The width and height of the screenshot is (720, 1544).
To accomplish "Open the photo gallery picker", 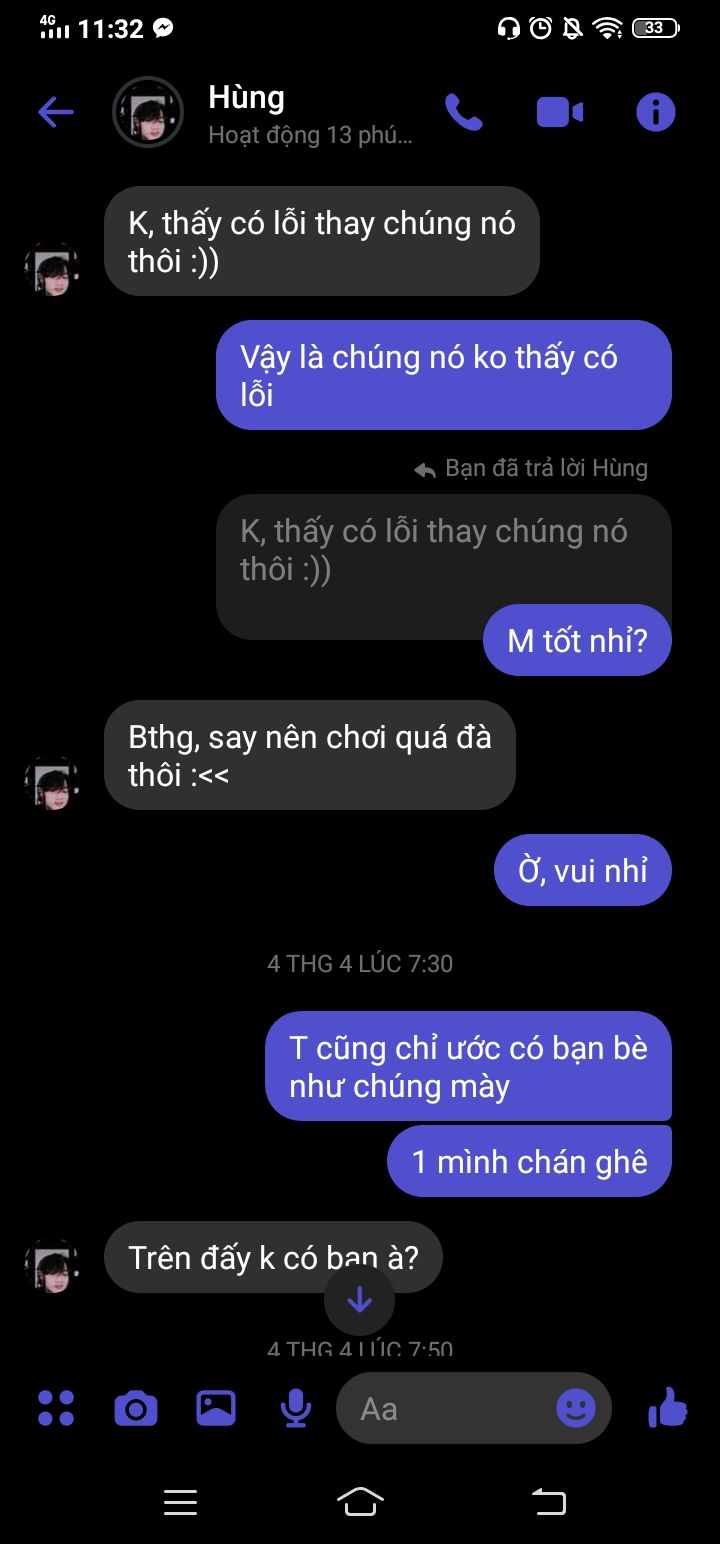I will [x=216, y=1408].
